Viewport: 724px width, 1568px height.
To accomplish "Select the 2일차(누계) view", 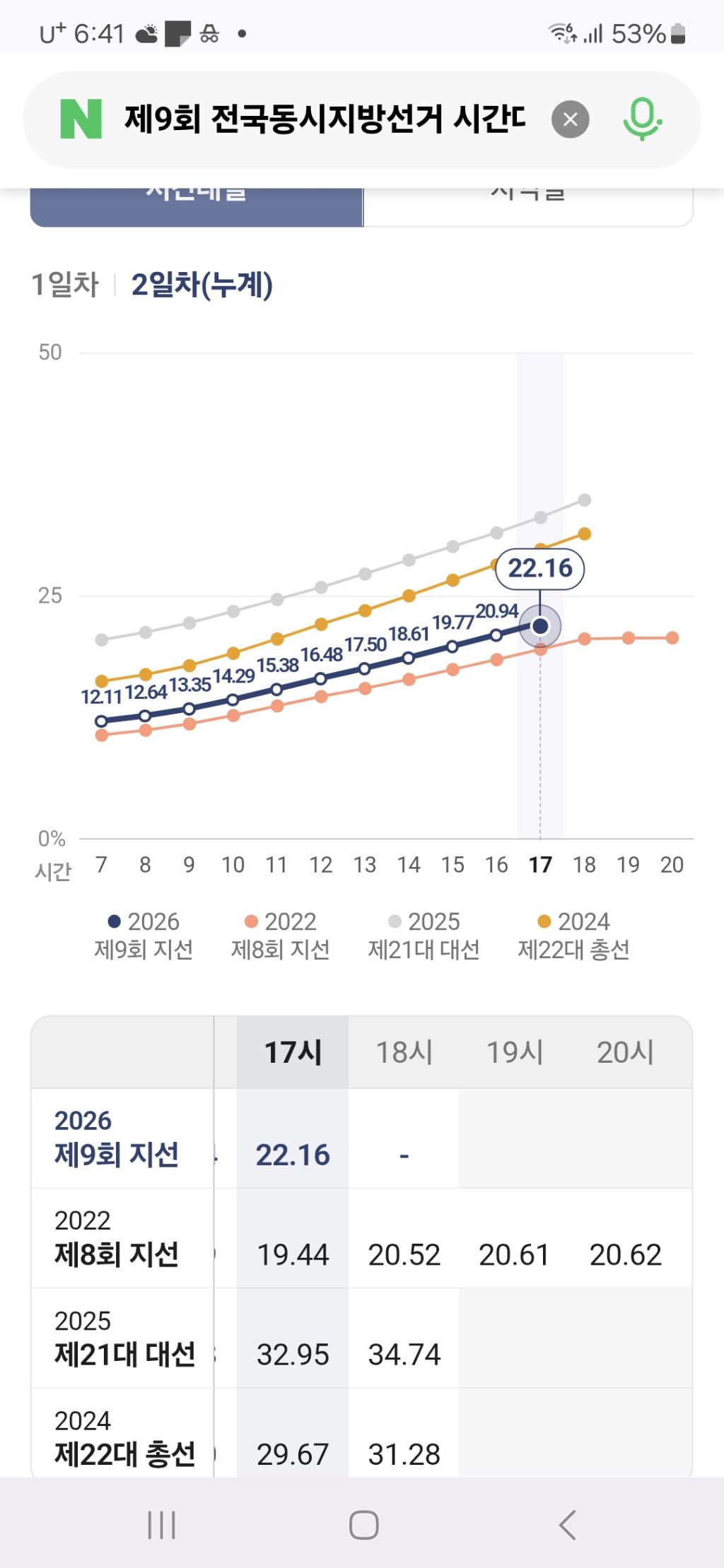I will pyautogui.click(x=202, y=285).
